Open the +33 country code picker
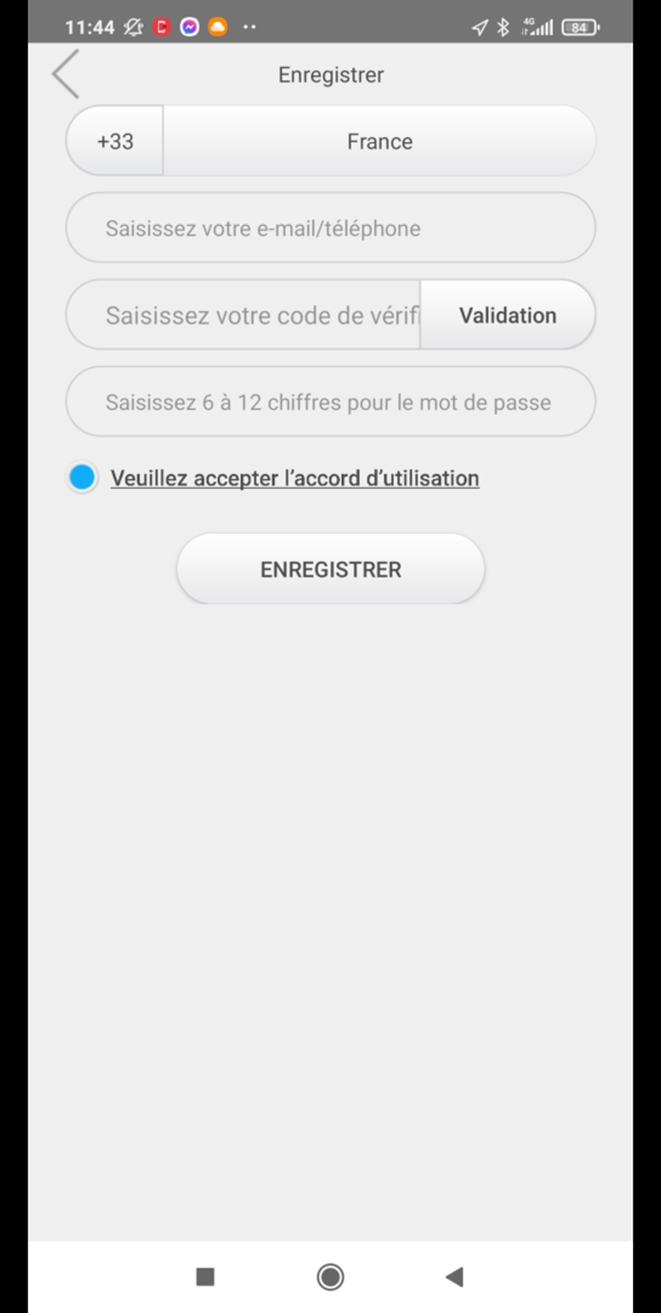Screen dimensions: 661x1313 coord(115,141)
